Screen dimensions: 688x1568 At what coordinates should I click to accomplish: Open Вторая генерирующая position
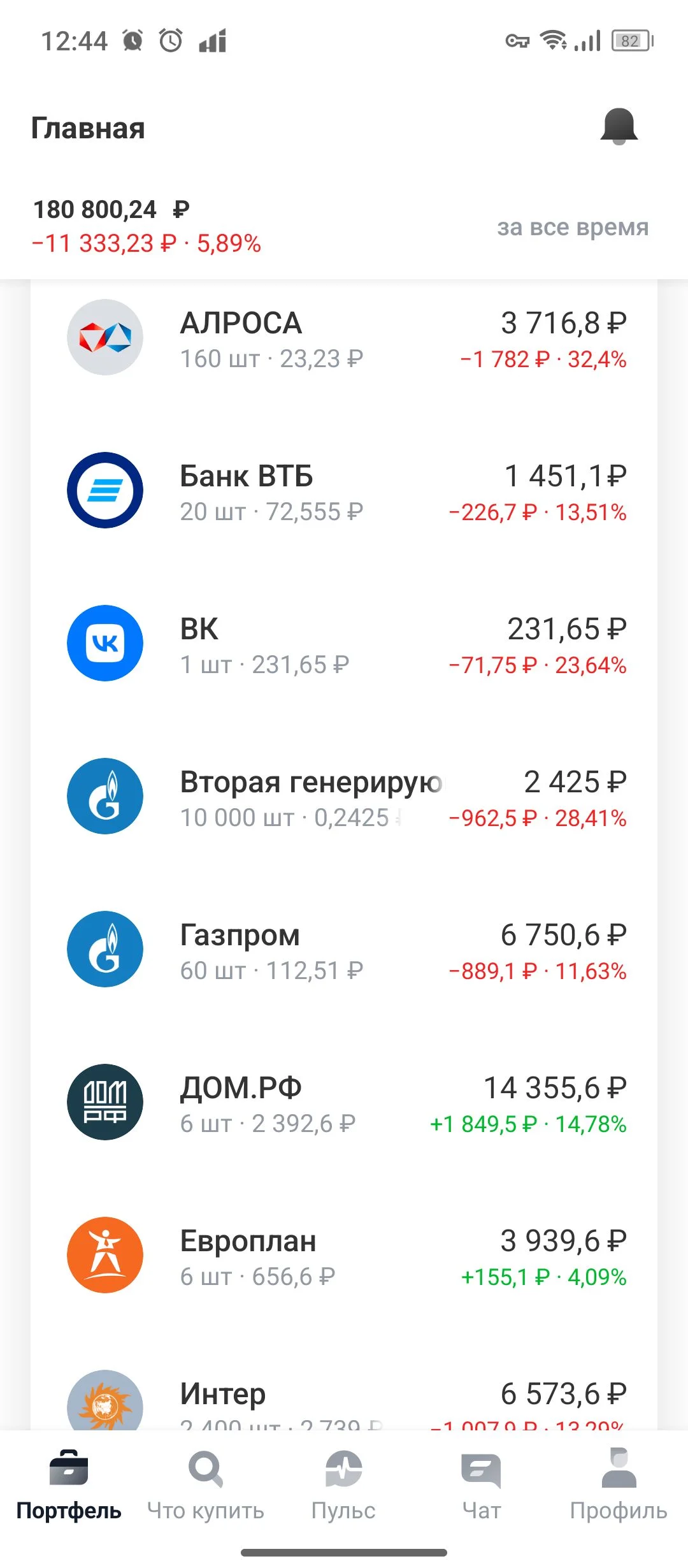point(344,797)
